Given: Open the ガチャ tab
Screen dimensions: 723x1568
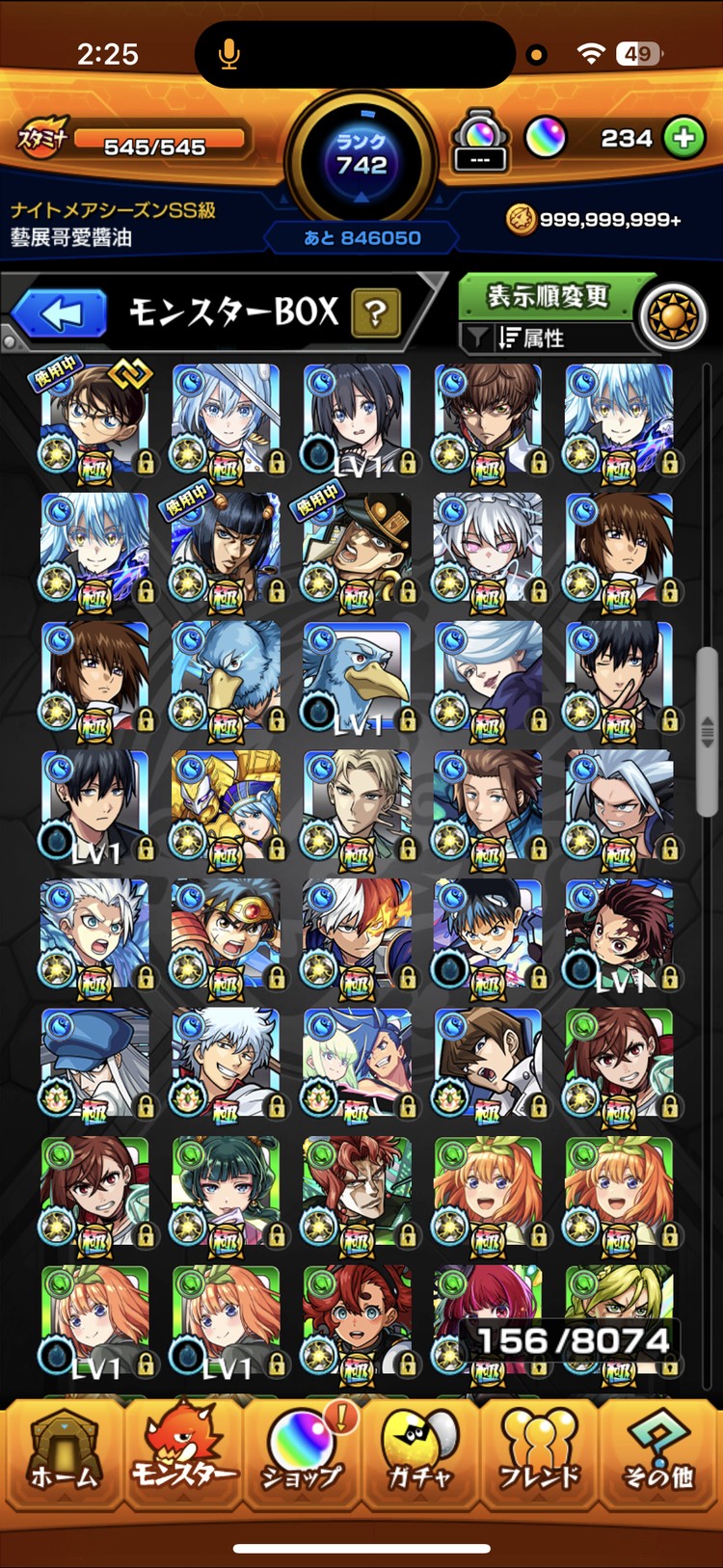Looking at the screenshot, I should (x=420, y=1452).
